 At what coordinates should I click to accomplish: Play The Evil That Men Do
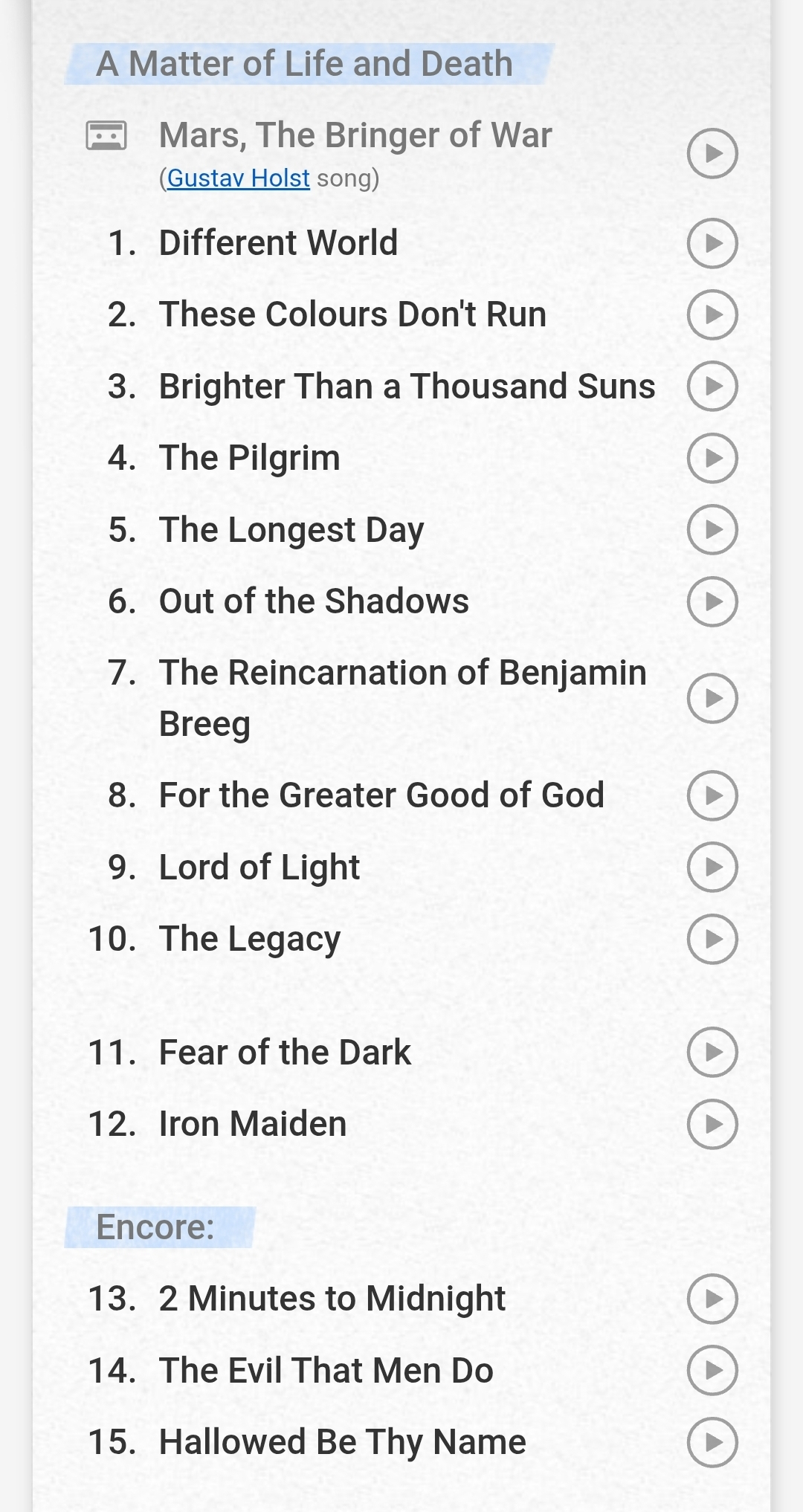712,1370
